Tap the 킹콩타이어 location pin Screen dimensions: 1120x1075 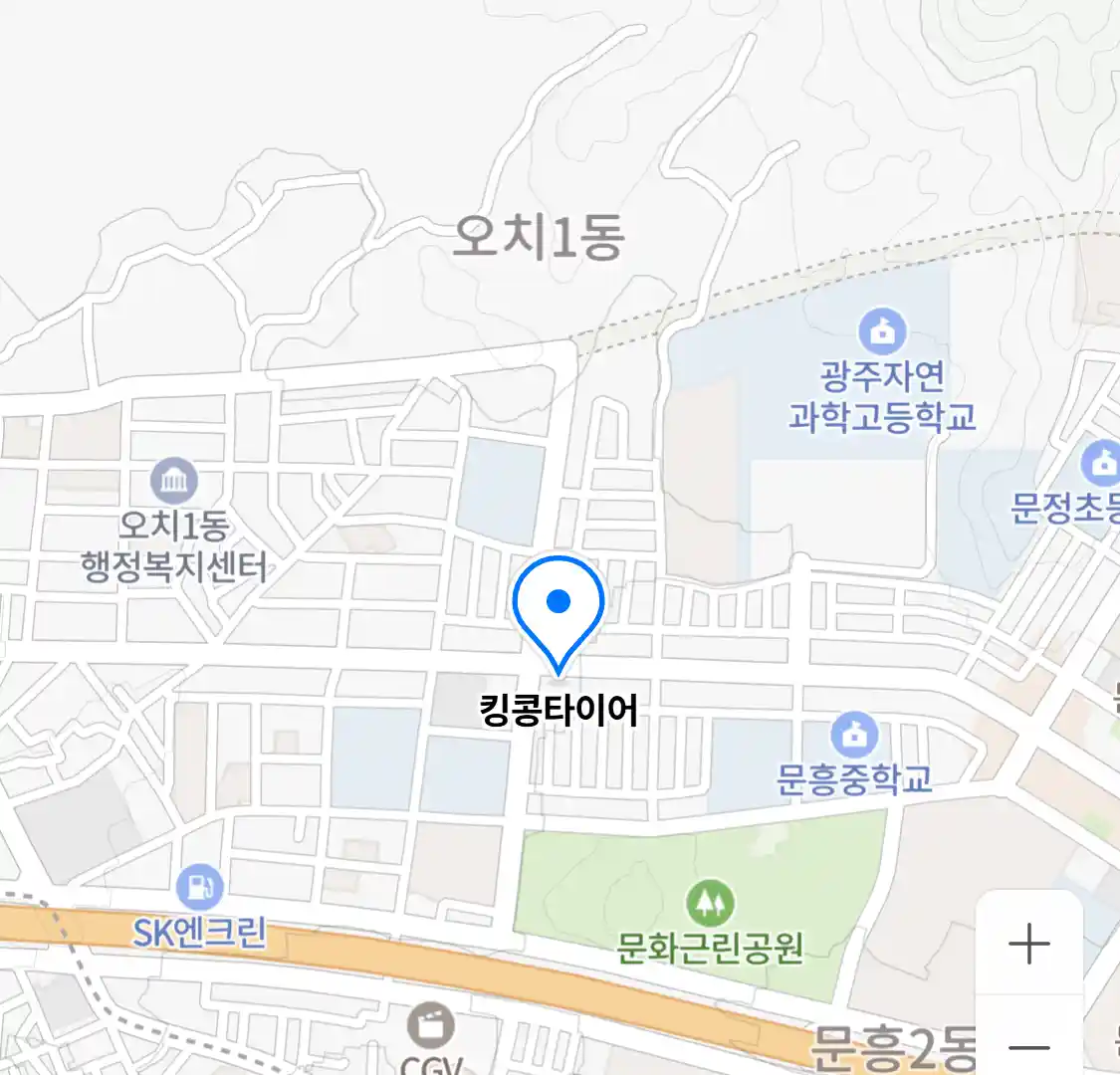pos(559,604)
